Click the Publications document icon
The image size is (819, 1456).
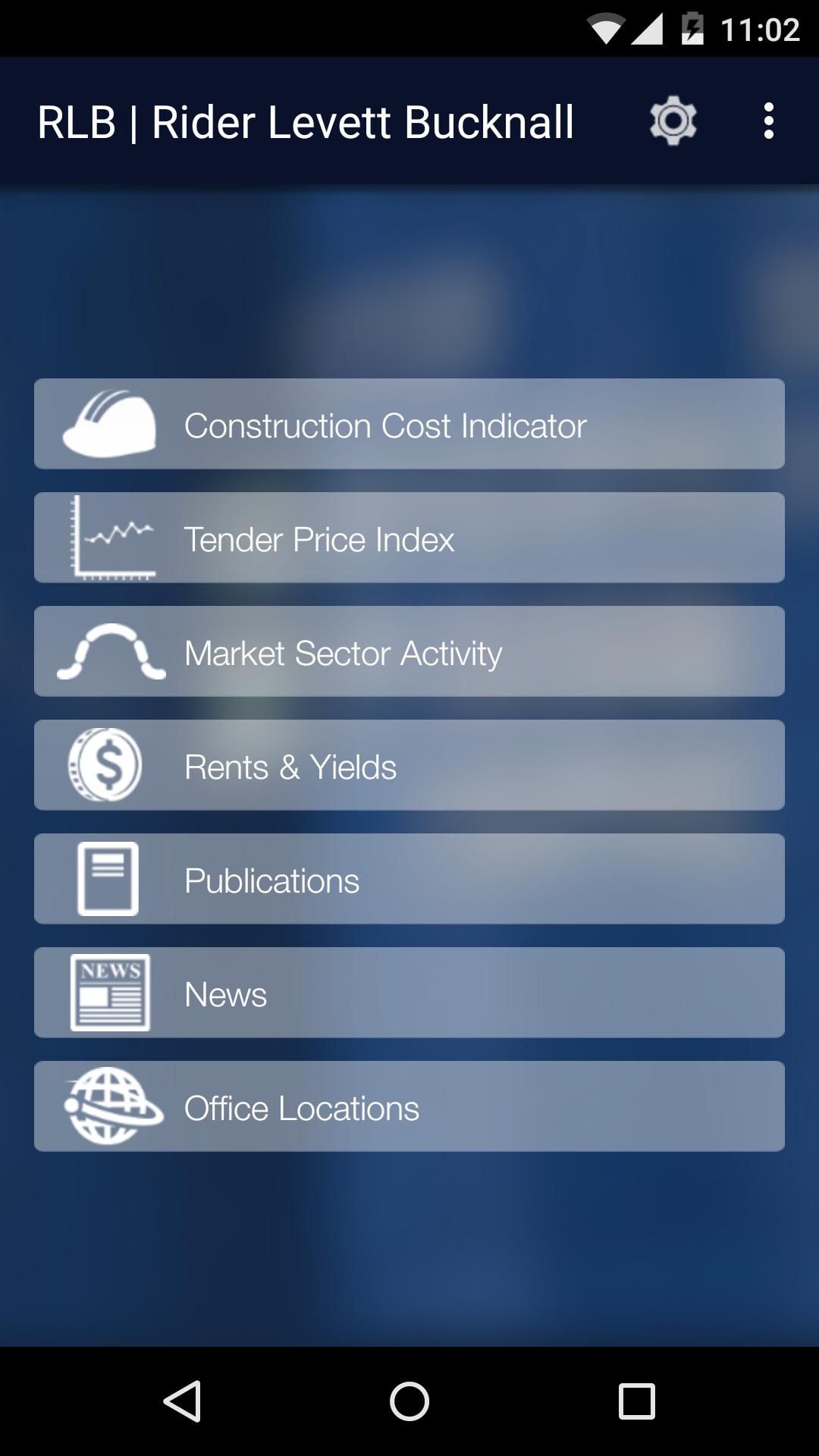point(107,879)
